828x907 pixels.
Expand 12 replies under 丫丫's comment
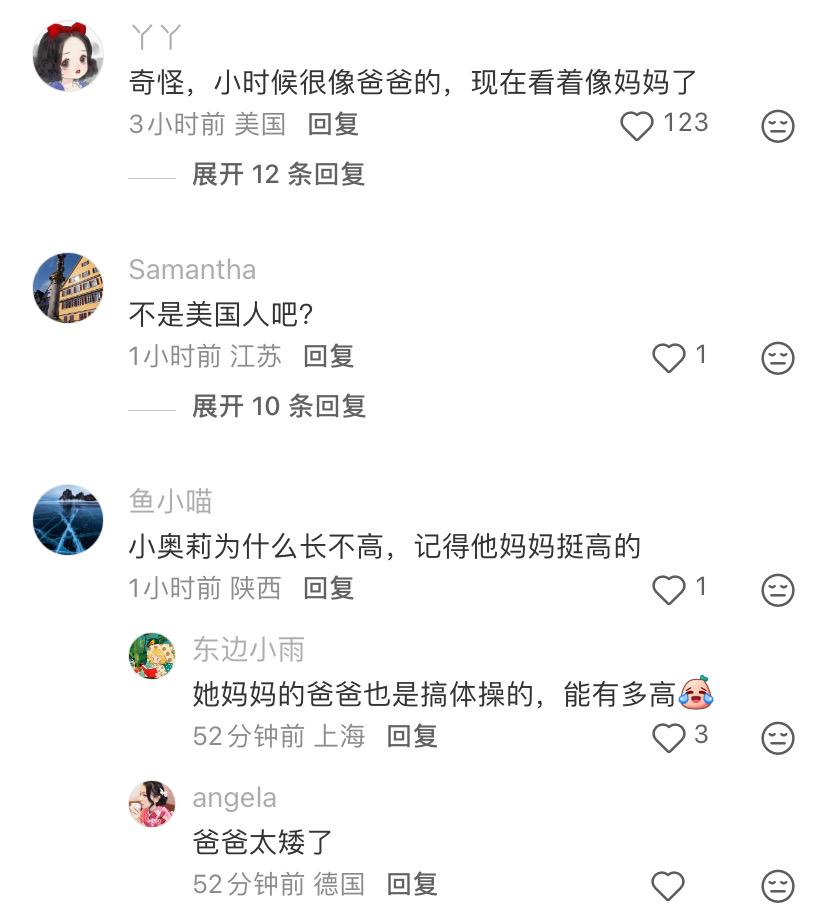tap(278, 174)
